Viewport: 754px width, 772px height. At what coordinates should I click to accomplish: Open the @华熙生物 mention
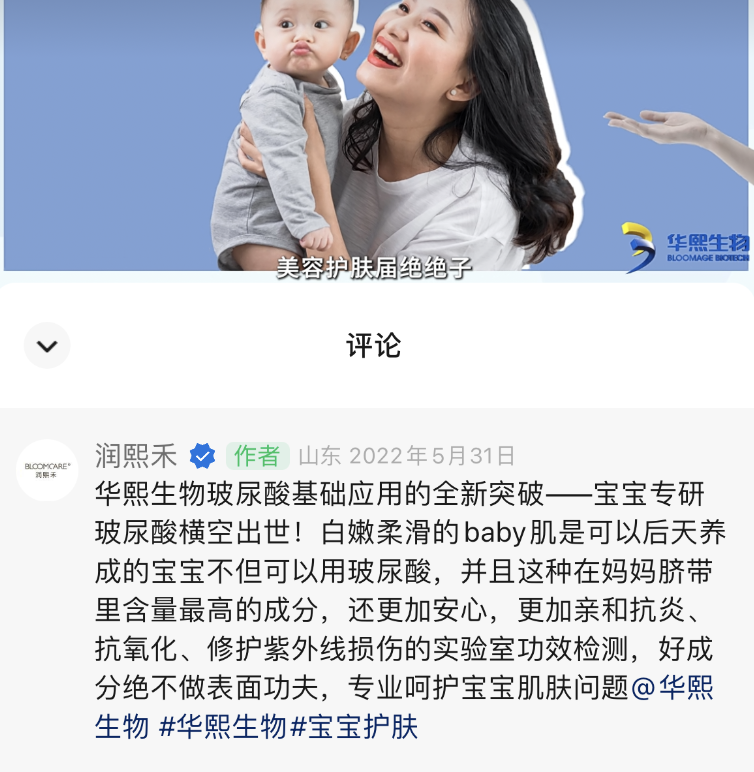[x=674, y=689]
